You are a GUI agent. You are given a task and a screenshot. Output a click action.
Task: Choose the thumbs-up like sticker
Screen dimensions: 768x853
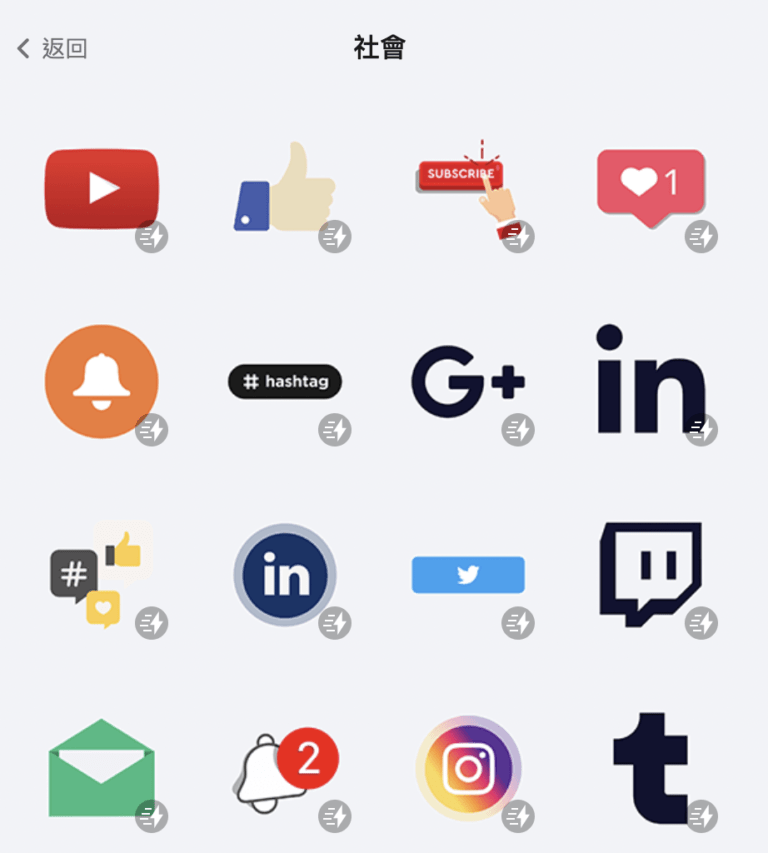[285, 190]
